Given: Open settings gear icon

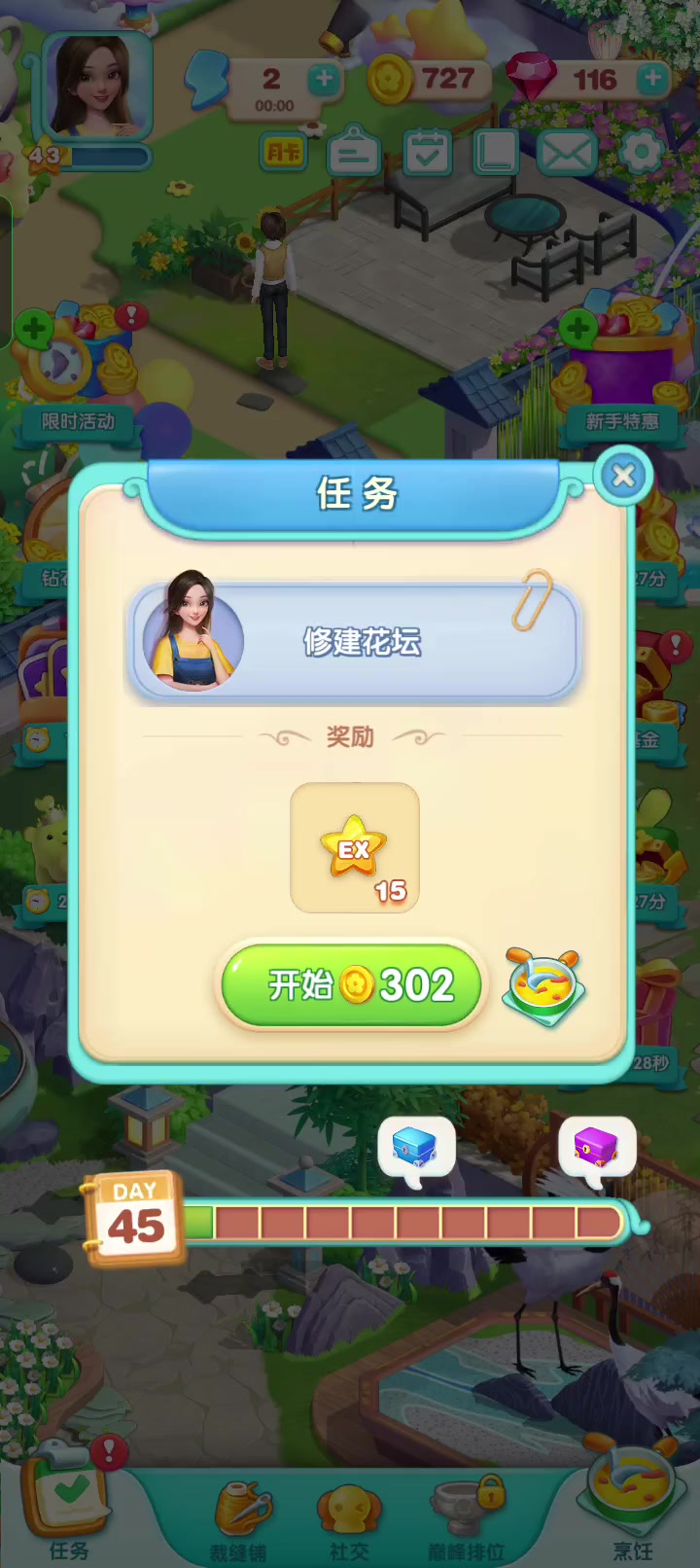Looking at the screenshot, I should pos(642,152).
